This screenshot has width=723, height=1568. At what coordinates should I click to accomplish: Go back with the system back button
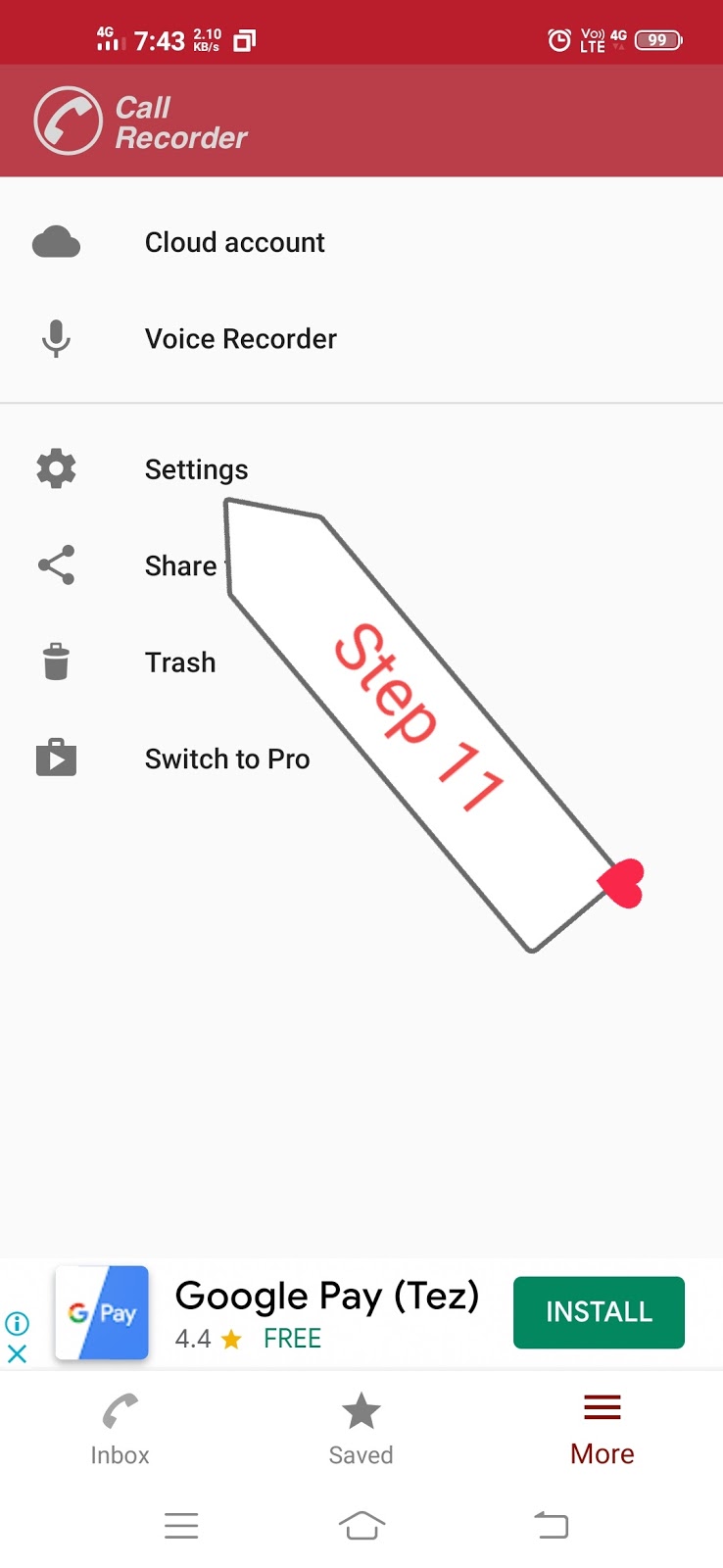coord(551,1525)
